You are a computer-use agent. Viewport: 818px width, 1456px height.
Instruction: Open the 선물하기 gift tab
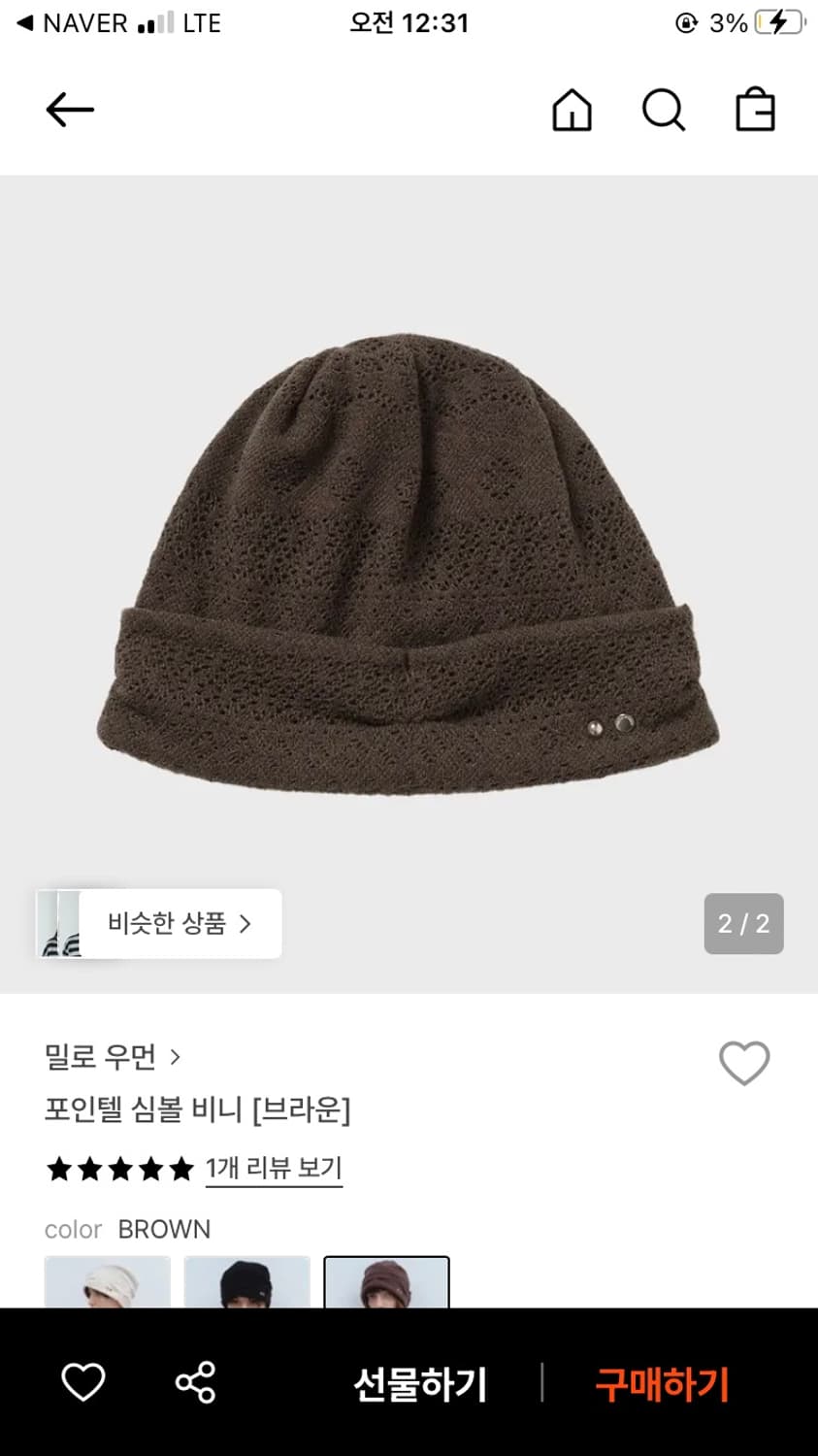[420, 1384]
